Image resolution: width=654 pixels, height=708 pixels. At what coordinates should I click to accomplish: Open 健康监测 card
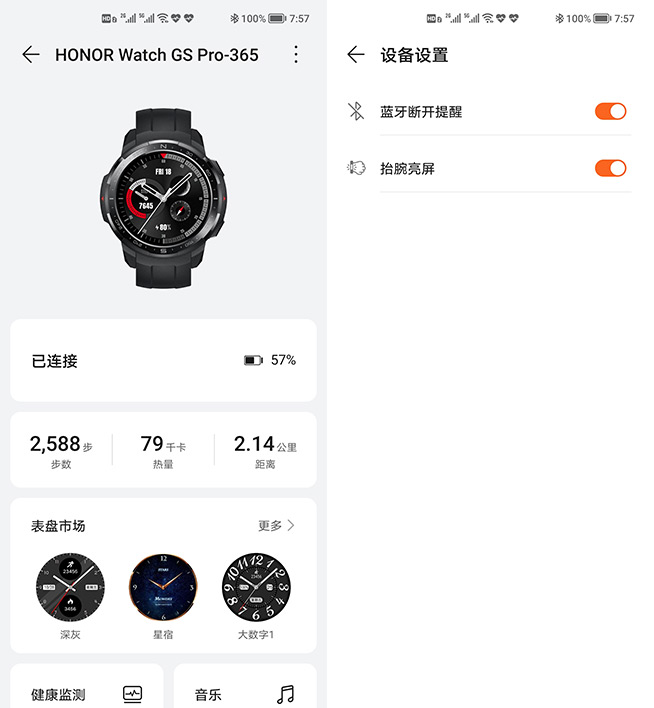86,692
